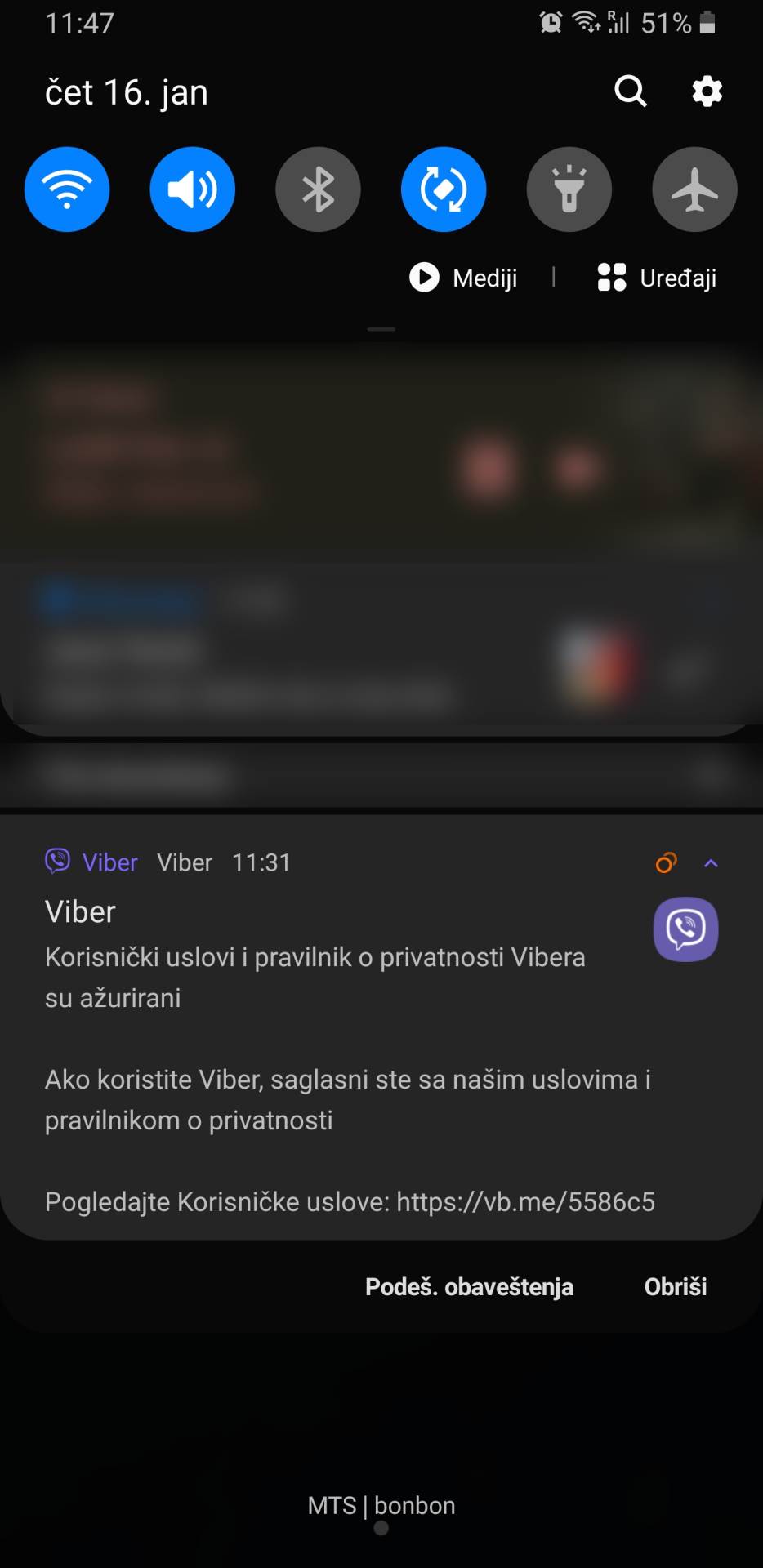This screenshot has height=1568, width=763.
Task: Dismiss notification with Obriši
Action: pyautogui.click(x=676, y=1287)
